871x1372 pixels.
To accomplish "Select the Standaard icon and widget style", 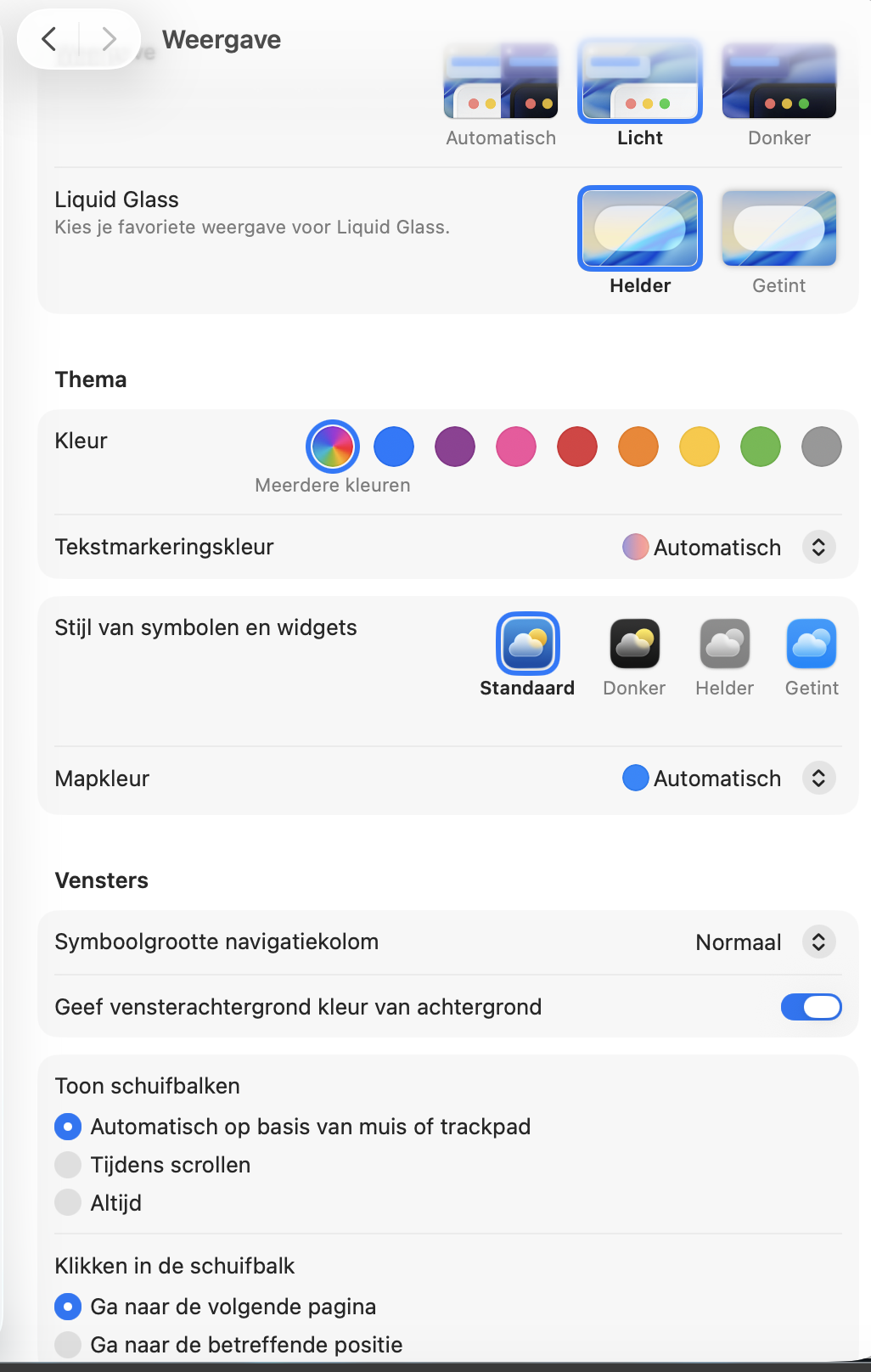I will 527,644.
